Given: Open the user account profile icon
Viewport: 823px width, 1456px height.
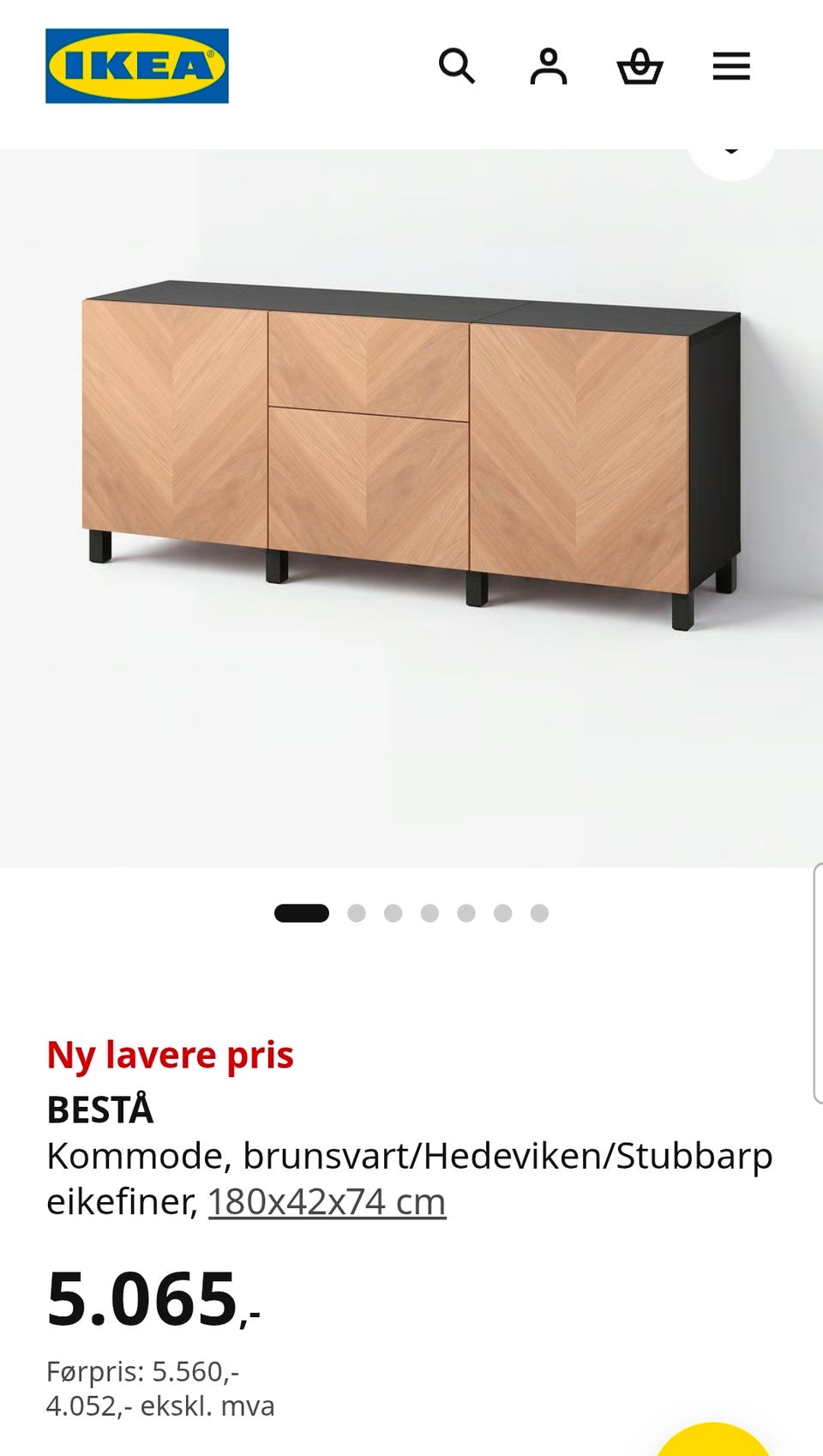Looking at the screenshot, I should 549,66.
